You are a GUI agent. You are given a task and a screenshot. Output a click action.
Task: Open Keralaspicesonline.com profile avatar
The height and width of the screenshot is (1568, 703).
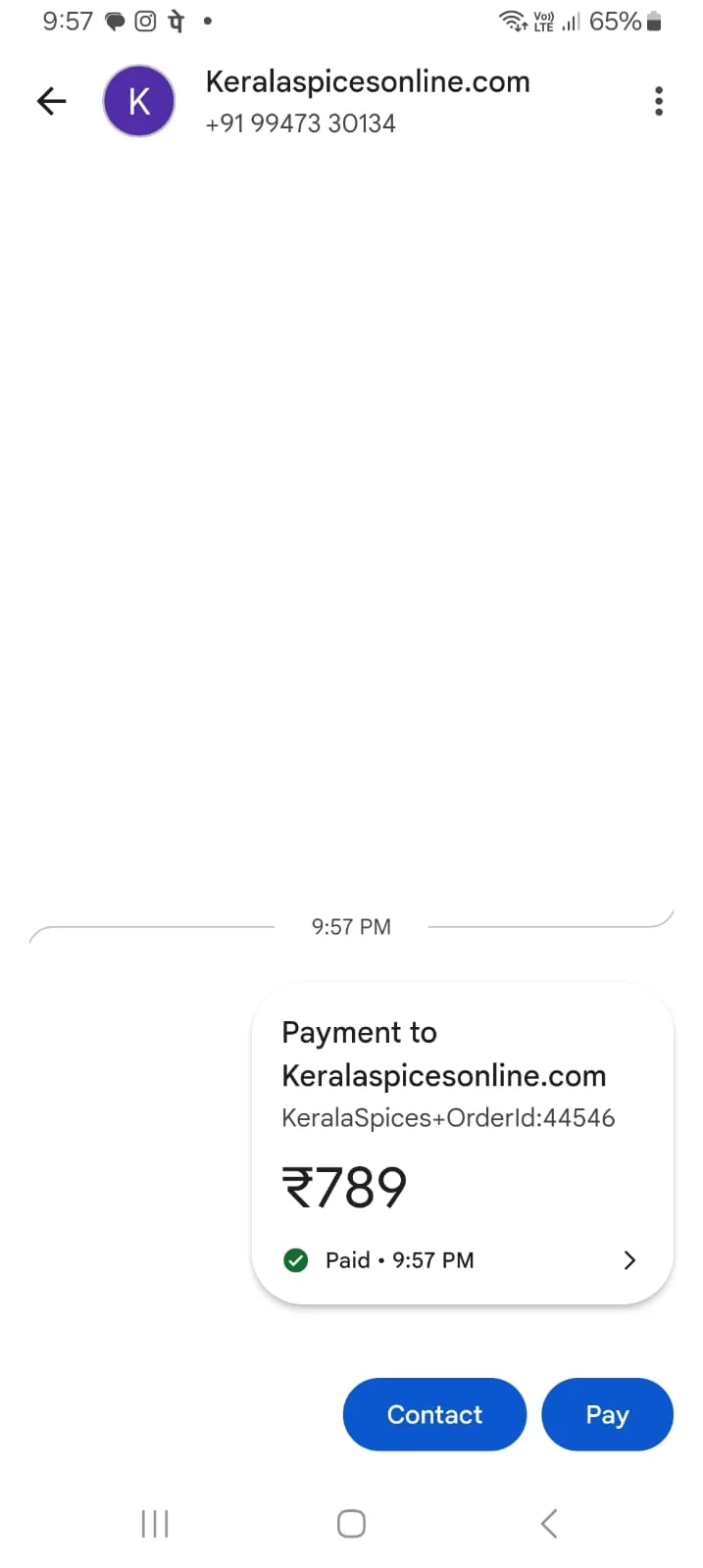point(139,101)
